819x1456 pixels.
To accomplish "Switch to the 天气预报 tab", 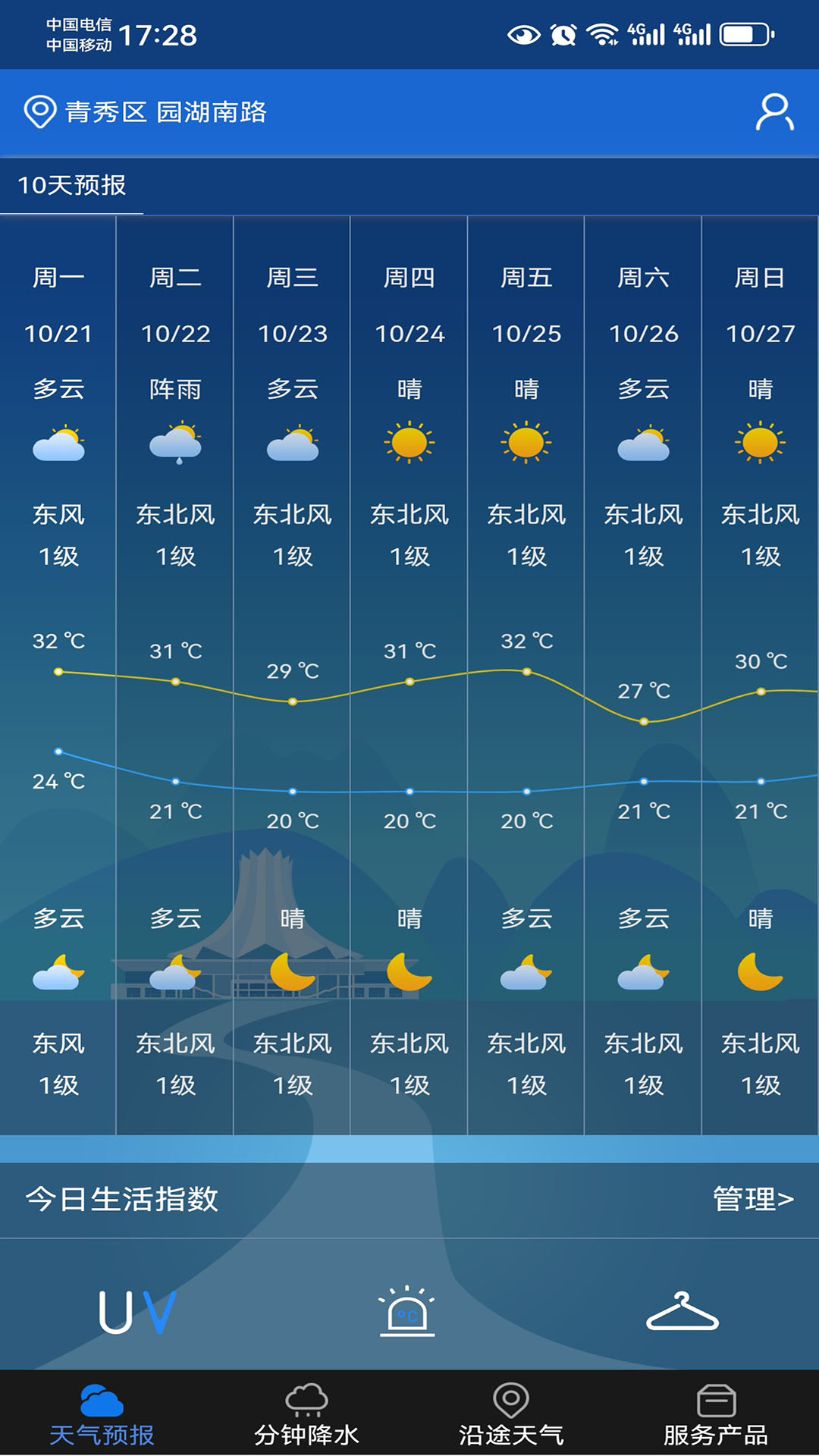I will click(x=102, y=1415).
